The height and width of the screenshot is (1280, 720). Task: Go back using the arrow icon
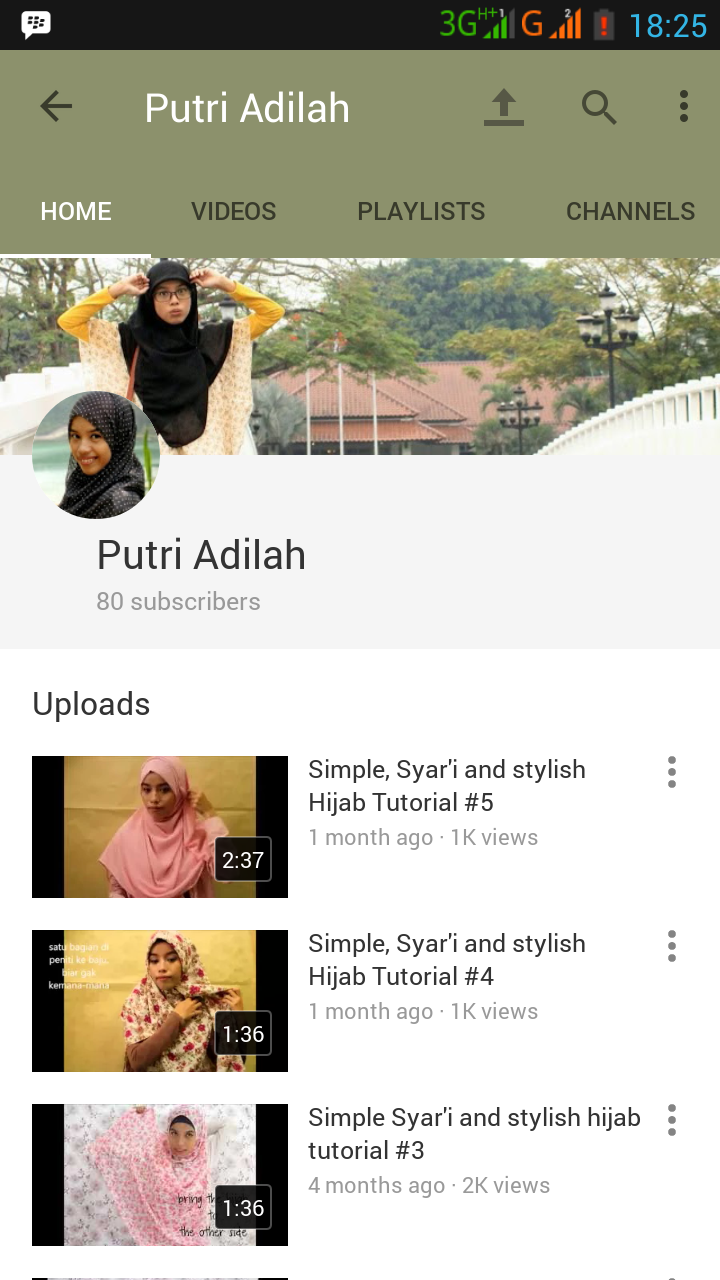[x=56, y=107]
